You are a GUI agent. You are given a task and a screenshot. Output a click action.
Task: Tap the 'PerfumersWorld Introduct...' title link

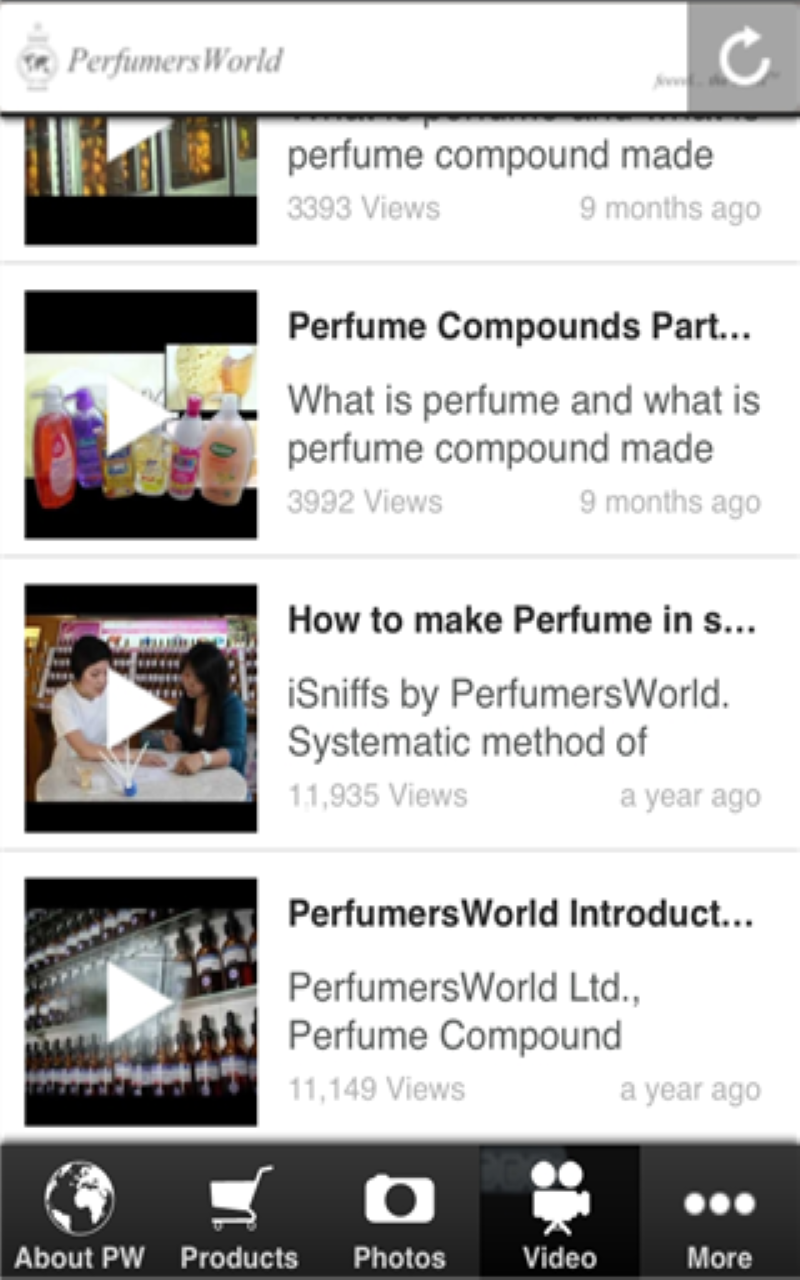click(x=520, y=913)
